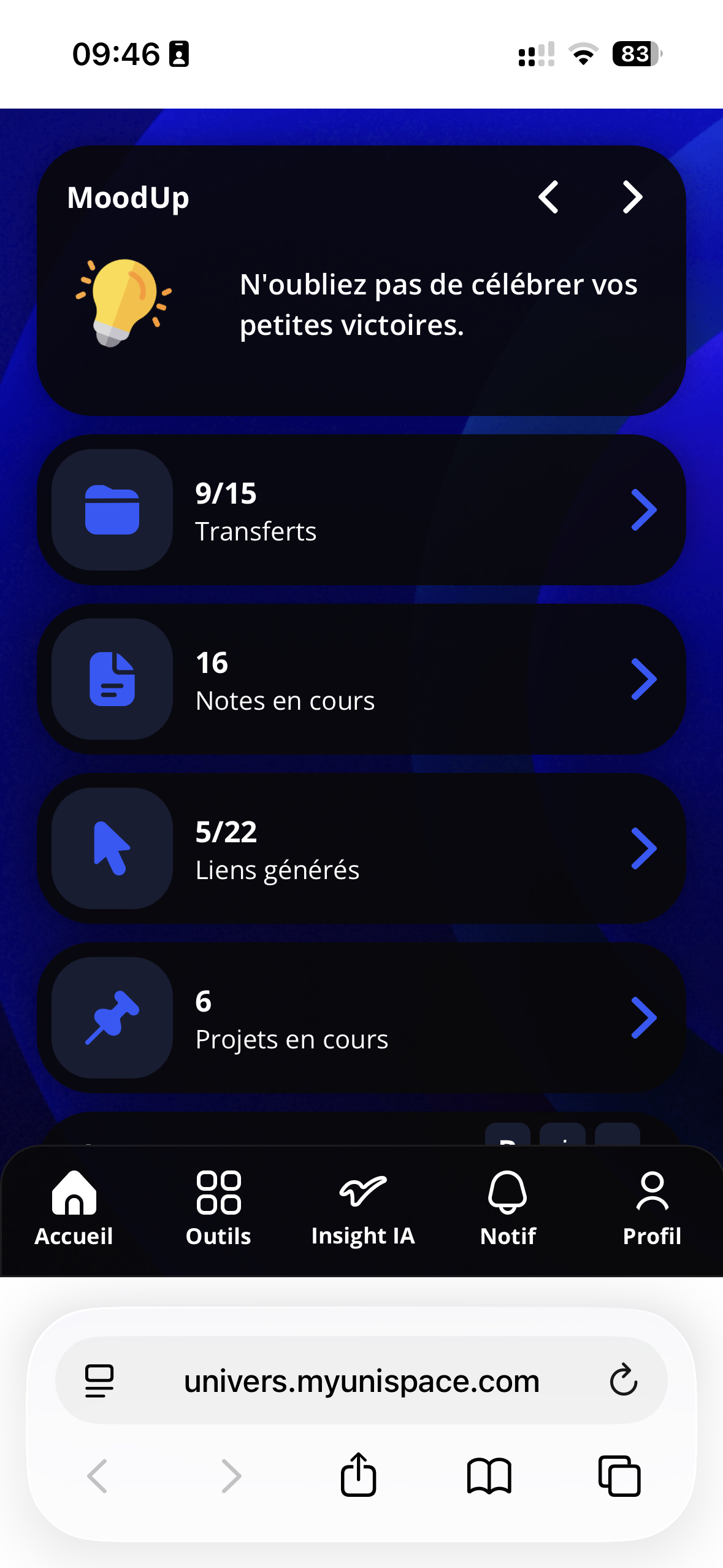
Task: Open the Transferts card
Action: 361,510
